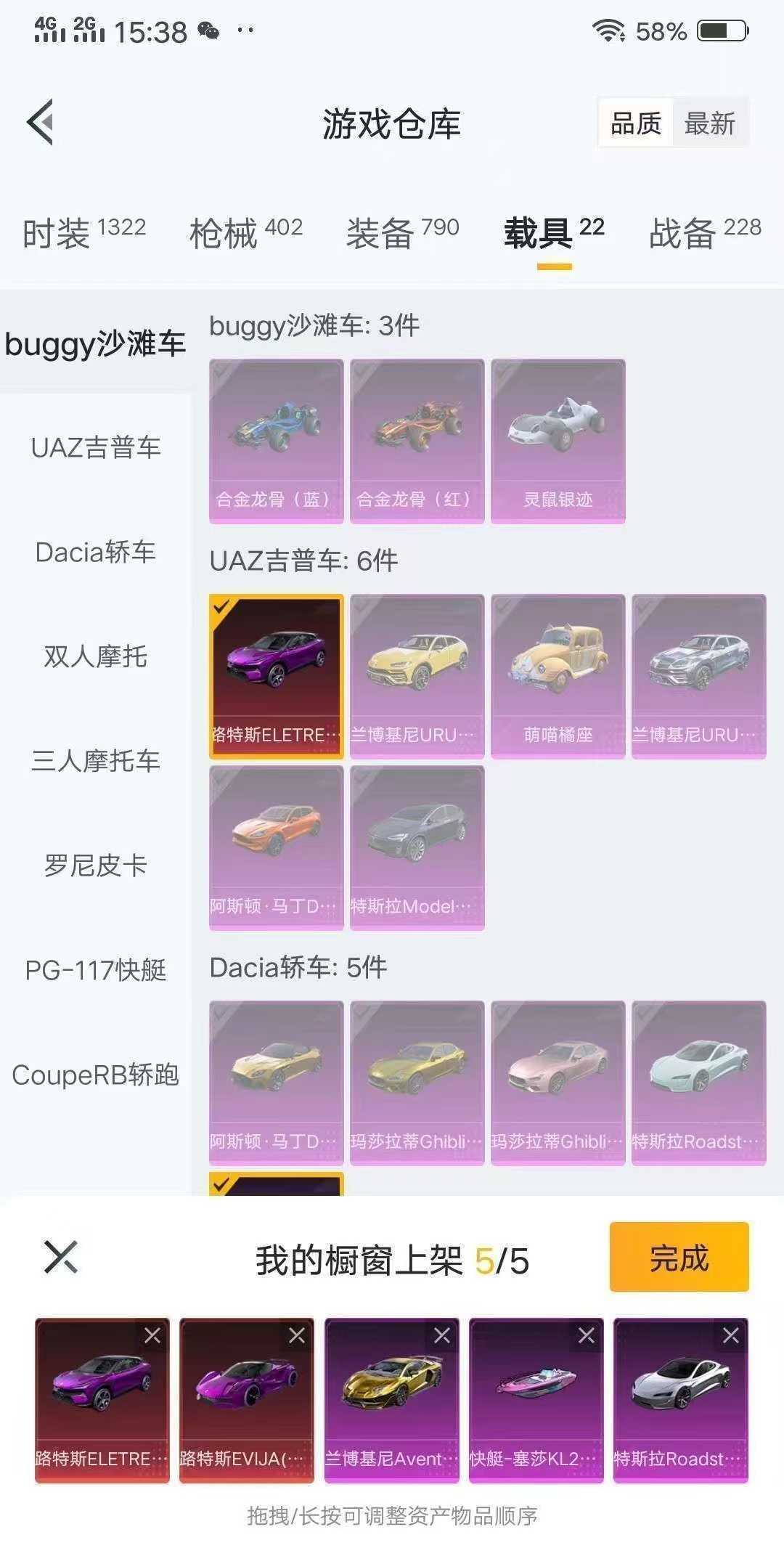The image size is (784, 1564).
Task: Remove 路特斯EVIJA from the showcase
Action: click(297, 1336)
